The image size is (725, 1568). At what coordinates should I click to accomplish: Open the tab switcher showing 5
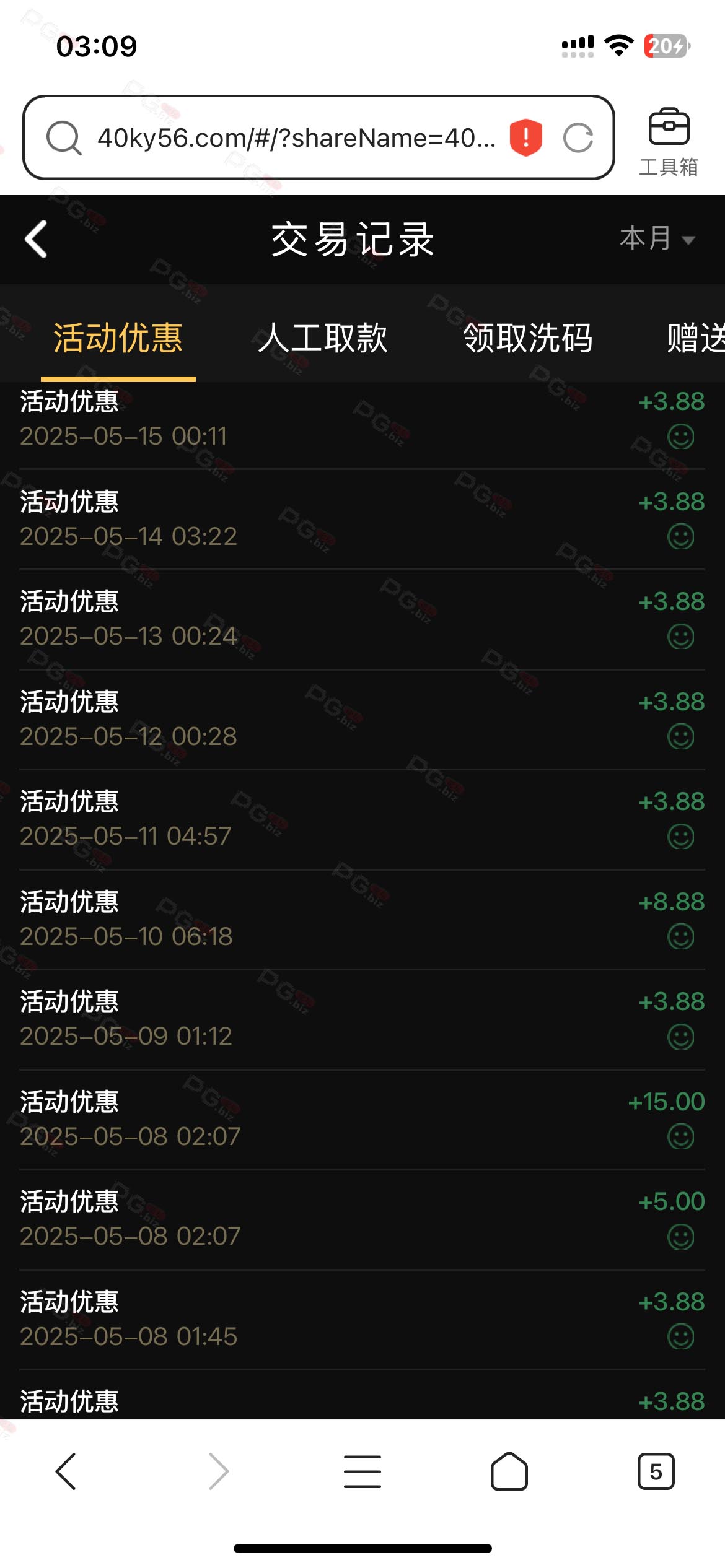tap(656, 1471)
